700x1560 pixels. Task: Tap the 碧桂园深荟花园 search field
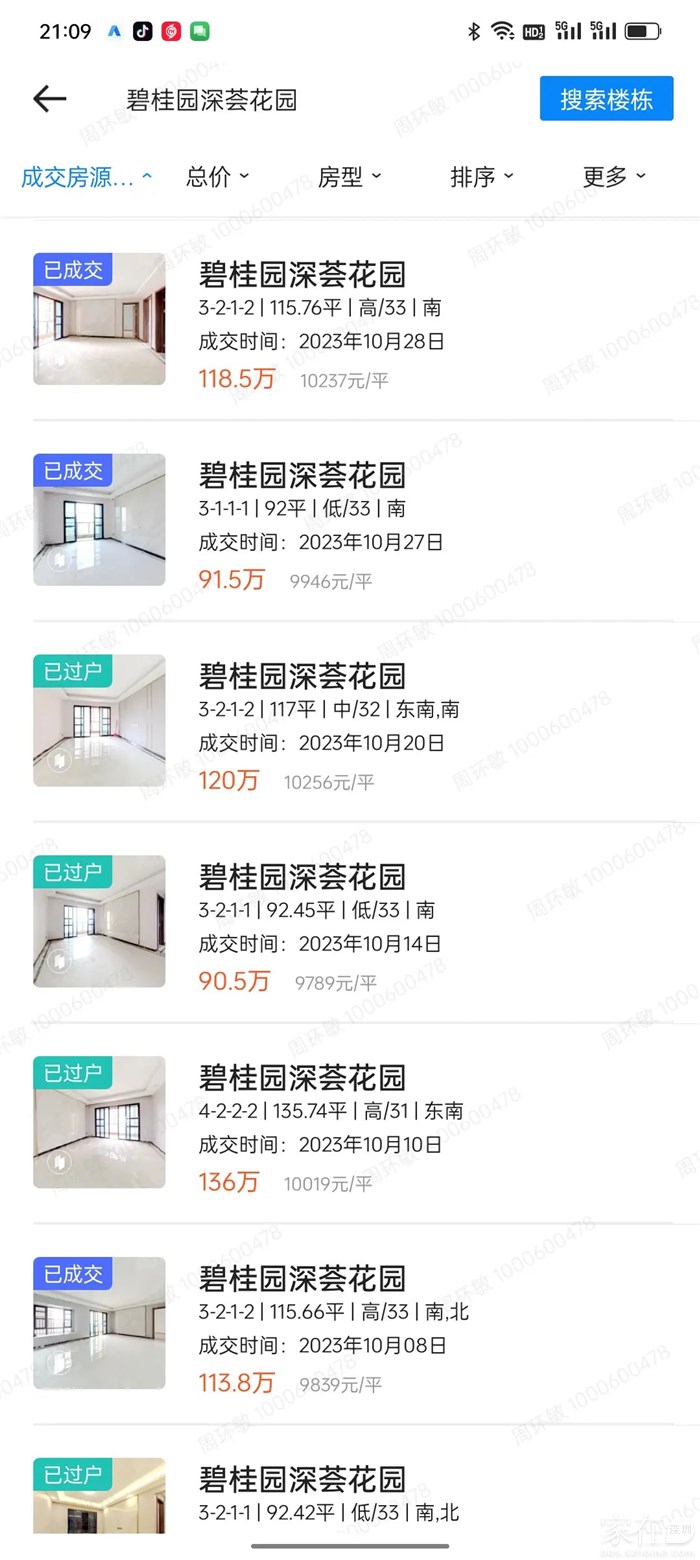click(300, 100)
